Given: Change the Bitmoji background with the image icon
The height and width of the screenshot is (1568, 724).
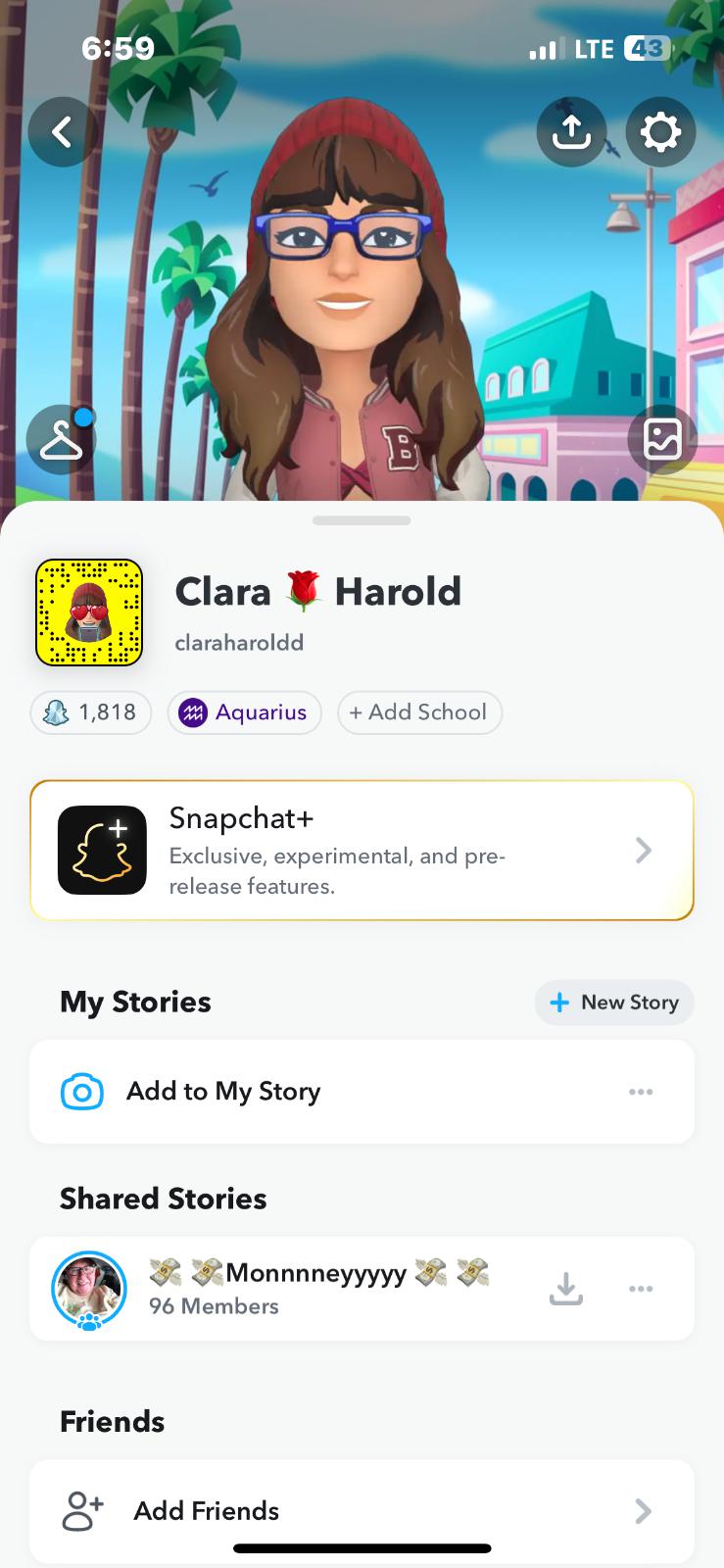Looking at the screenshot, I should pyautogui.click(x=661, y=440).
